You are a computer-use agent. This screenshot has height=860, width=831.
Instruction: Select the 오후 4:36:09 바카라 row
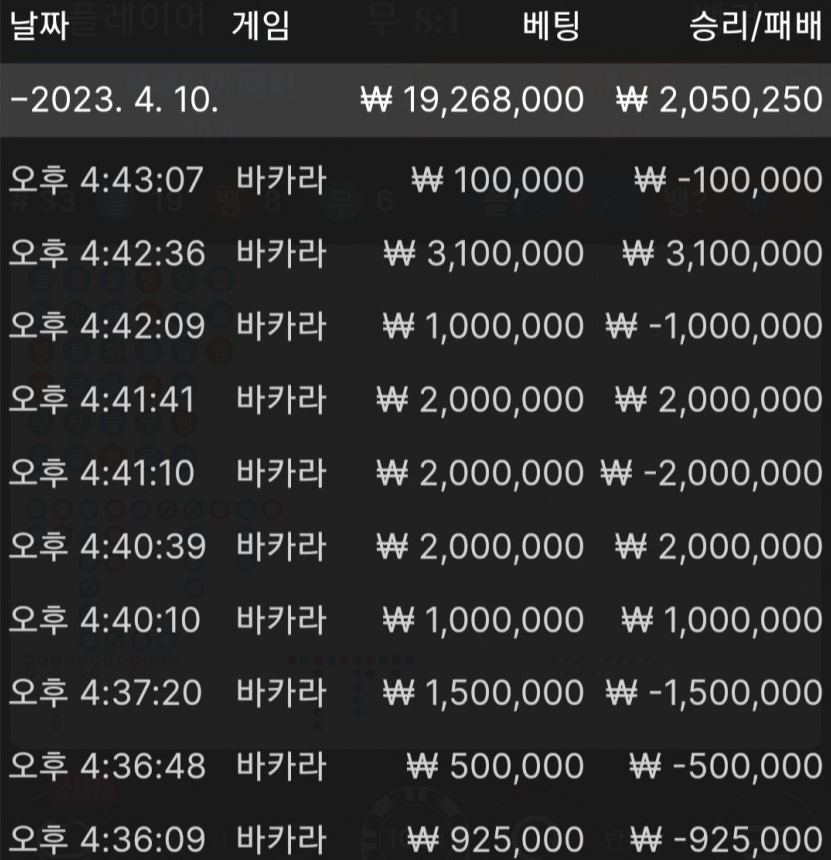415,838
